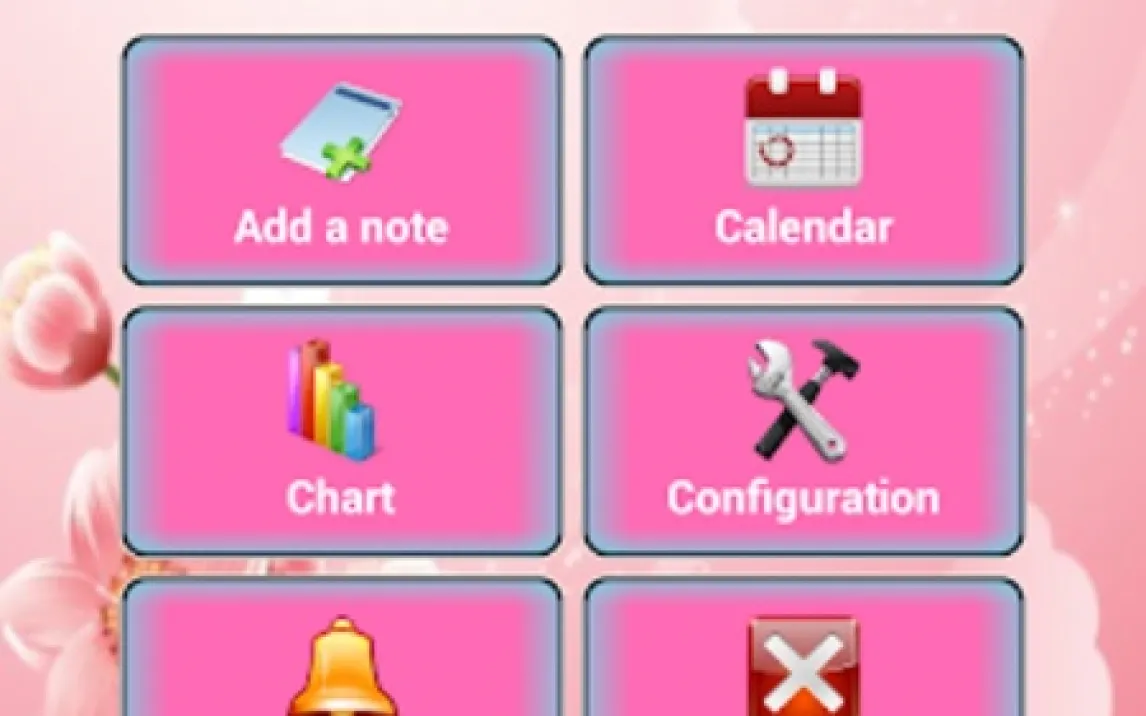Open the Calendar view
The image size is (1146, 716).
[x=803, y=162]
